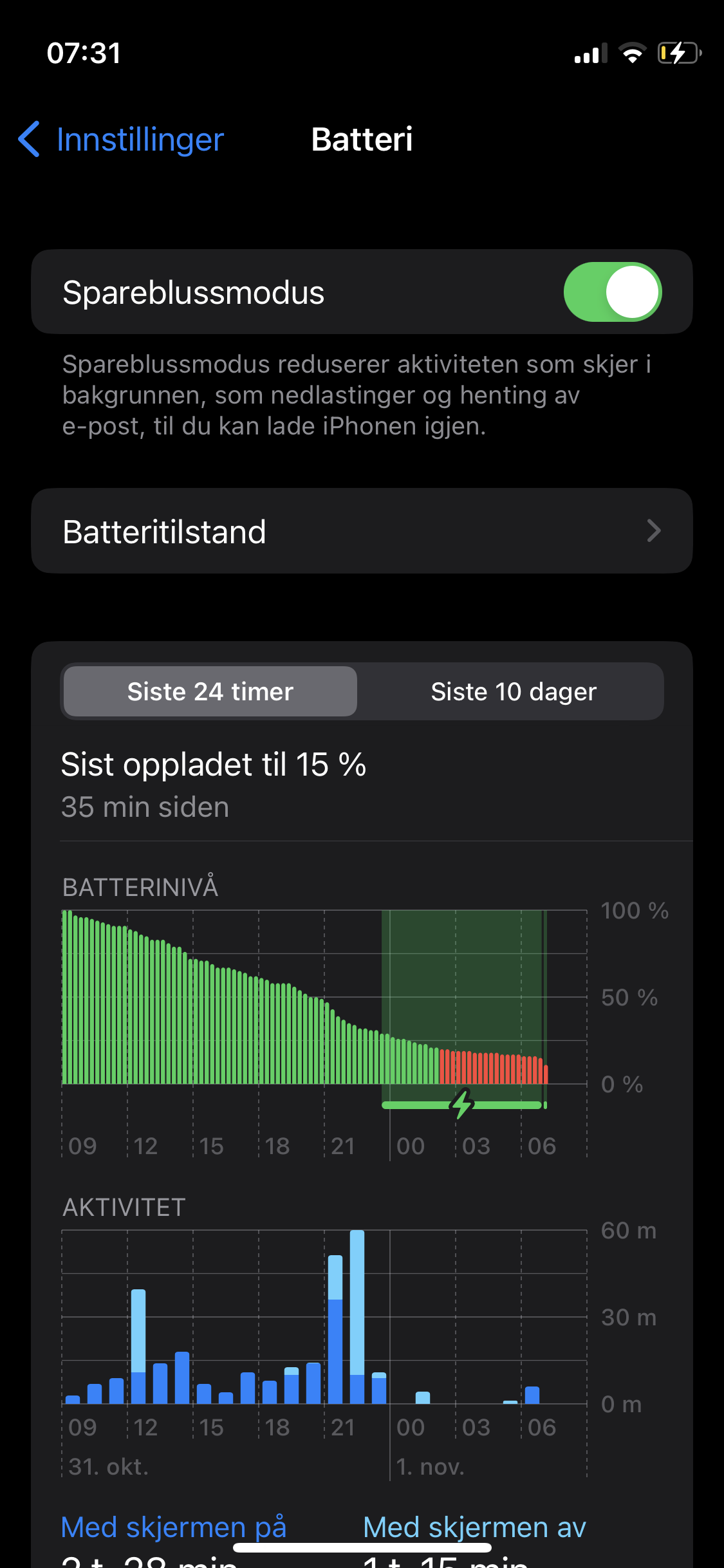The image size is (724, 1568).
Task: Select the 21 o'clock bar in Aktivitet chart
Action: coord(335,1332)
